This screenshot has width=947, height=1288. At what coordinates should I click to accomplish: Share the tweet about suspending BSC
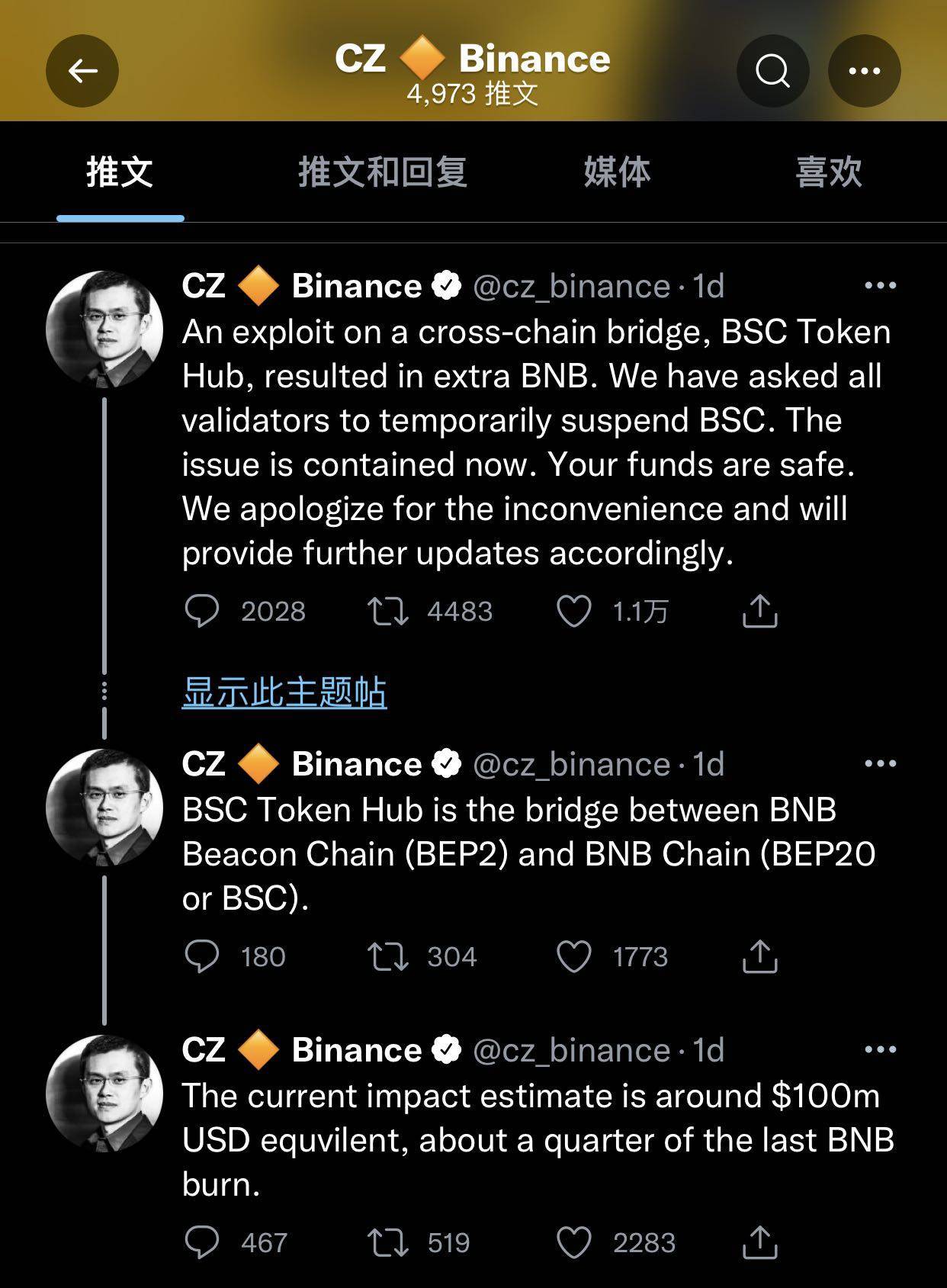759,612
